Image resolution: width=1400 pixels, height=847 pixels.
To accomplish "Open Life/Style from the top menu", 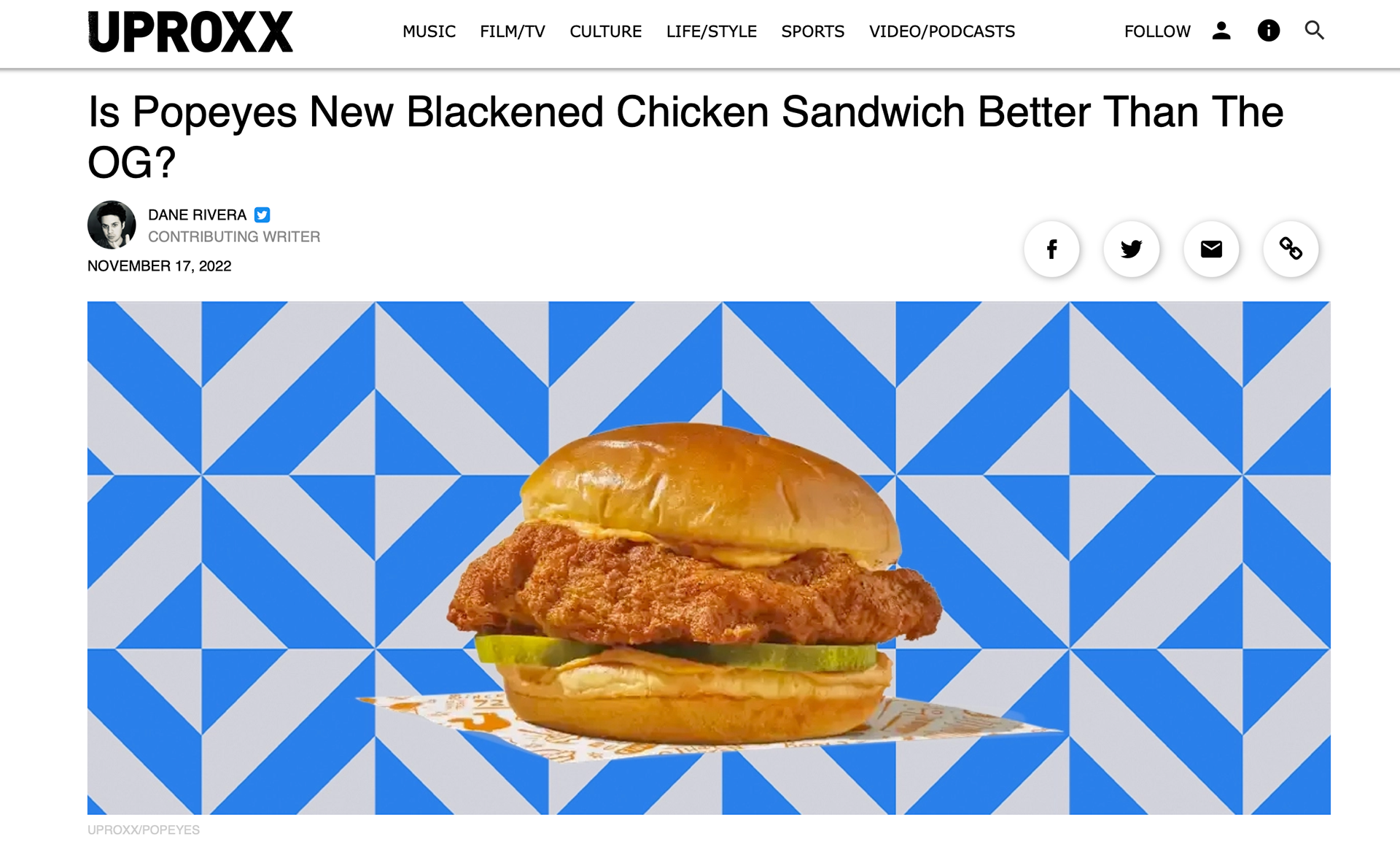I will [712, 31].
